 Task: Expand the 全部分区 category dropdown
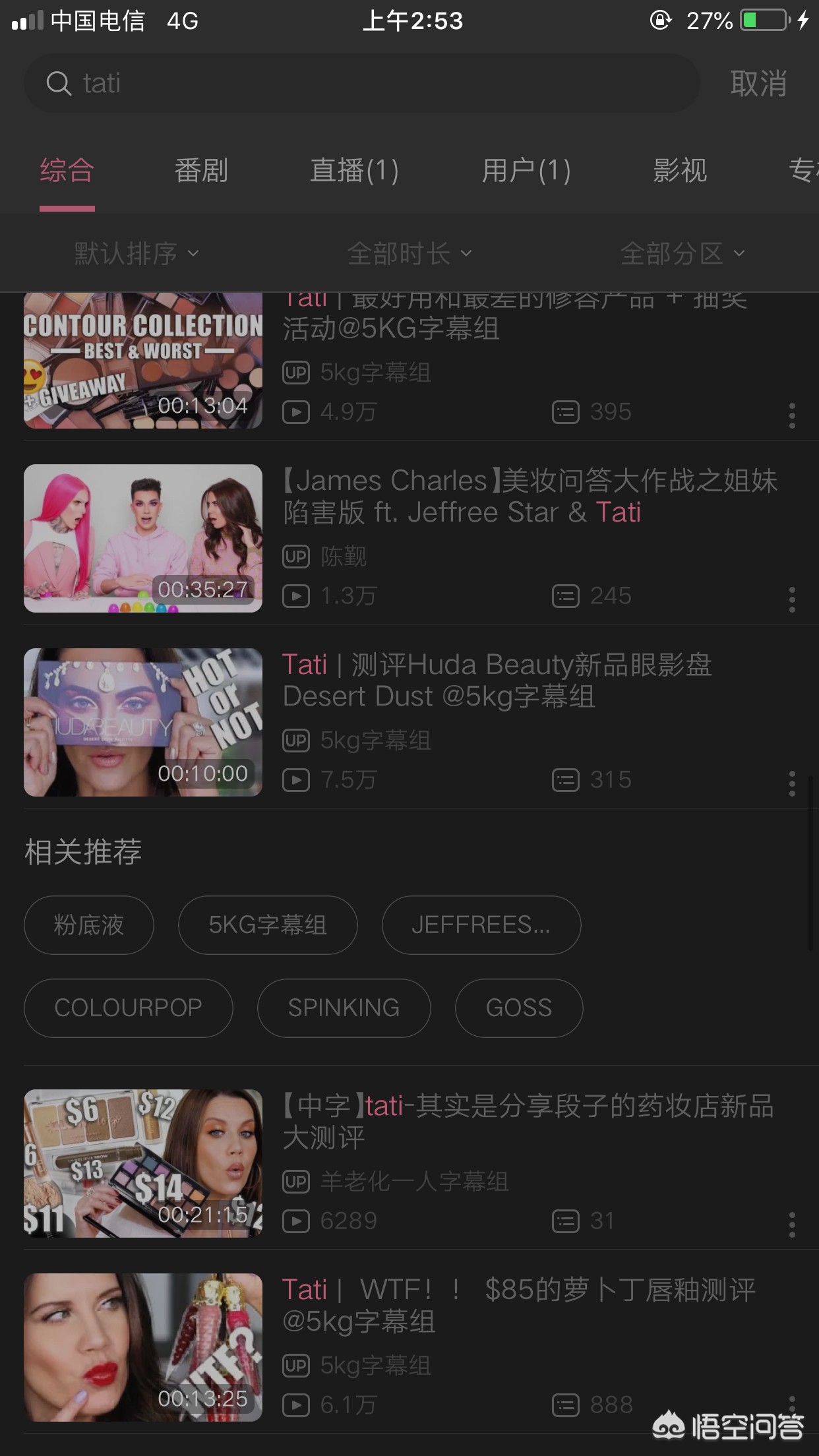point(682,253)
